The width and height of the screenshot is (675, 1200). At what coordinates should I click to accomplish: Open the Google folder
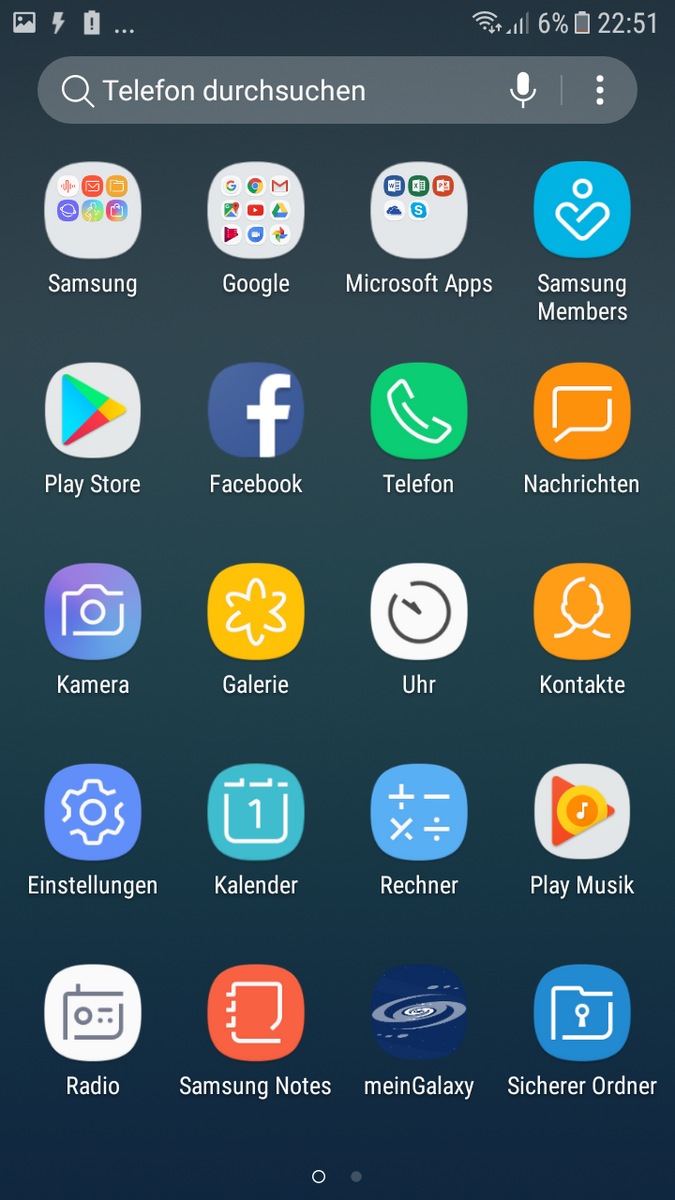point(256,210)
